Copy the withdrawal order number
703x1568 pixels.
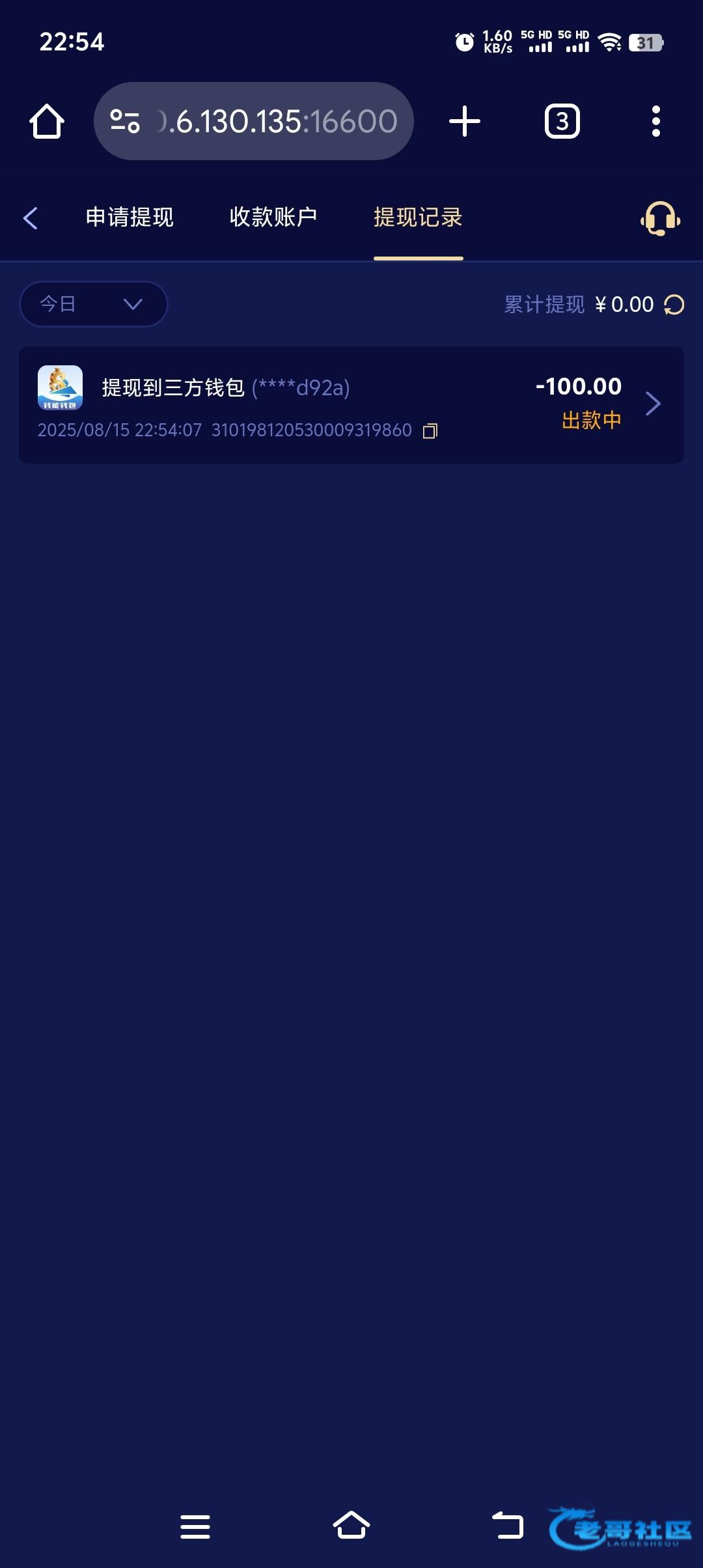pos(430,431)
